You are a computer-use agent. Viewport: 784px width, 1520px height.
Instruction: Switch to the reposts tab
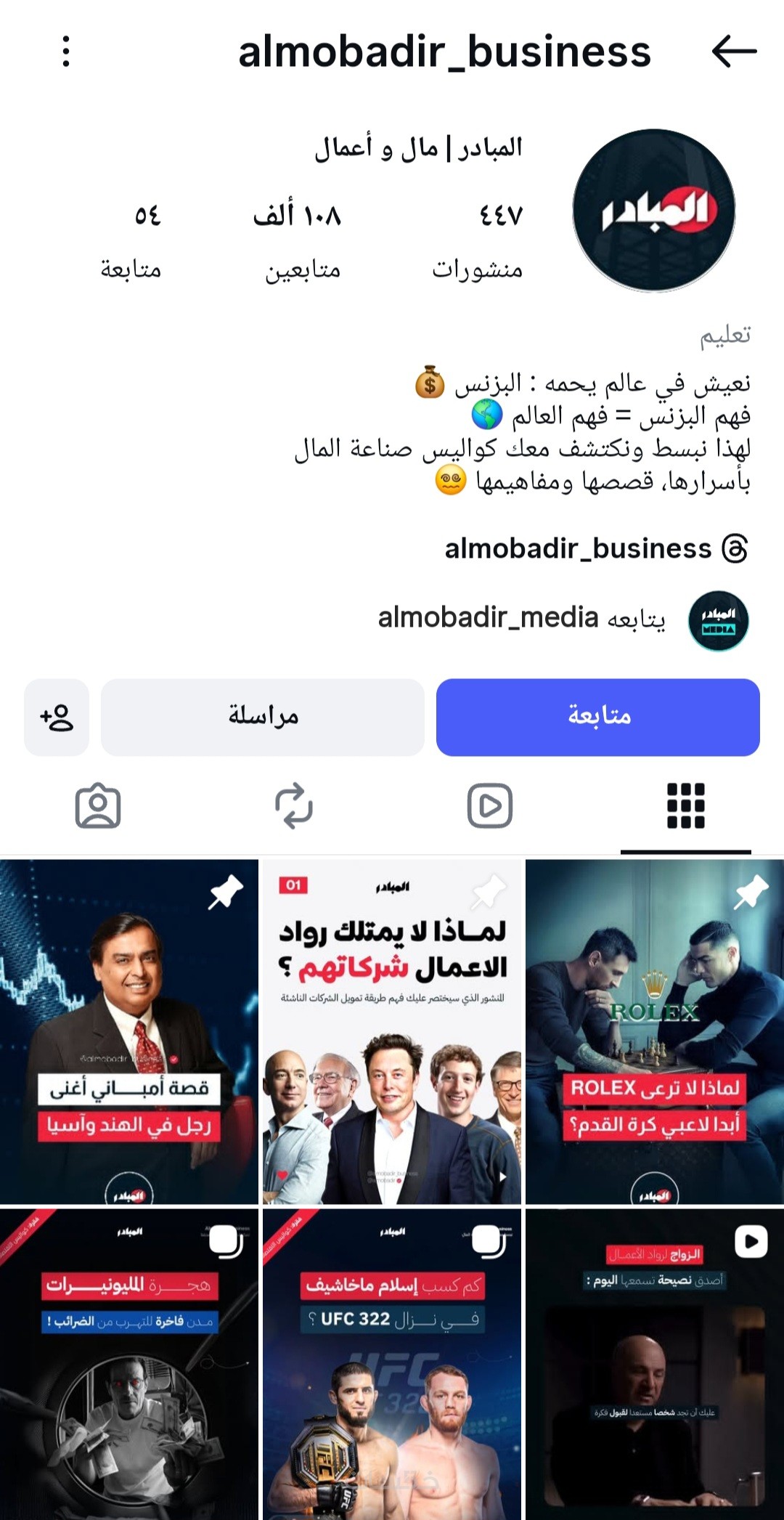294,806
